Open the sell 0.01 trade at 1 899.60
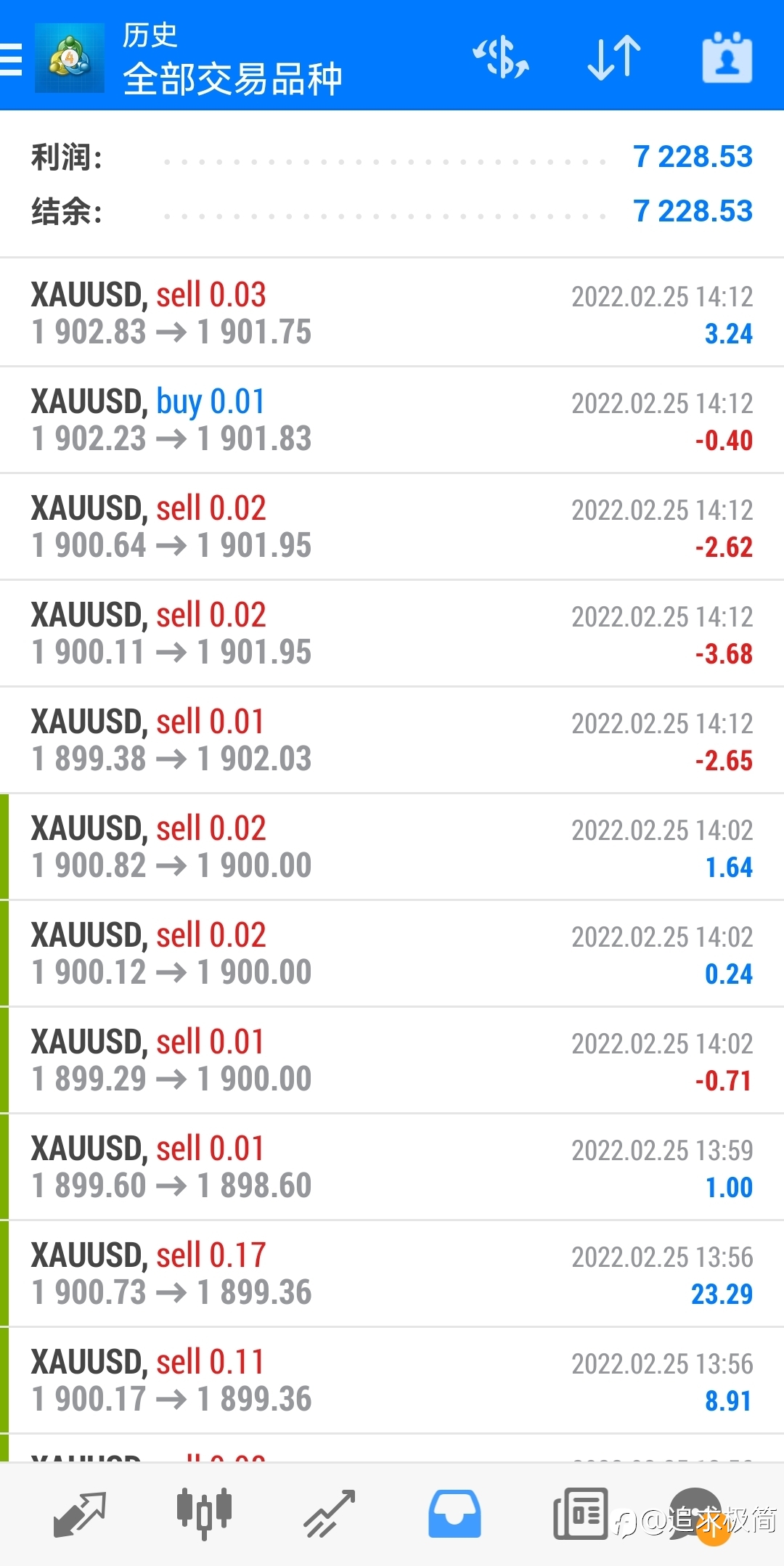Viewport: 784px width, 1566px height. tap(392, 1167)
